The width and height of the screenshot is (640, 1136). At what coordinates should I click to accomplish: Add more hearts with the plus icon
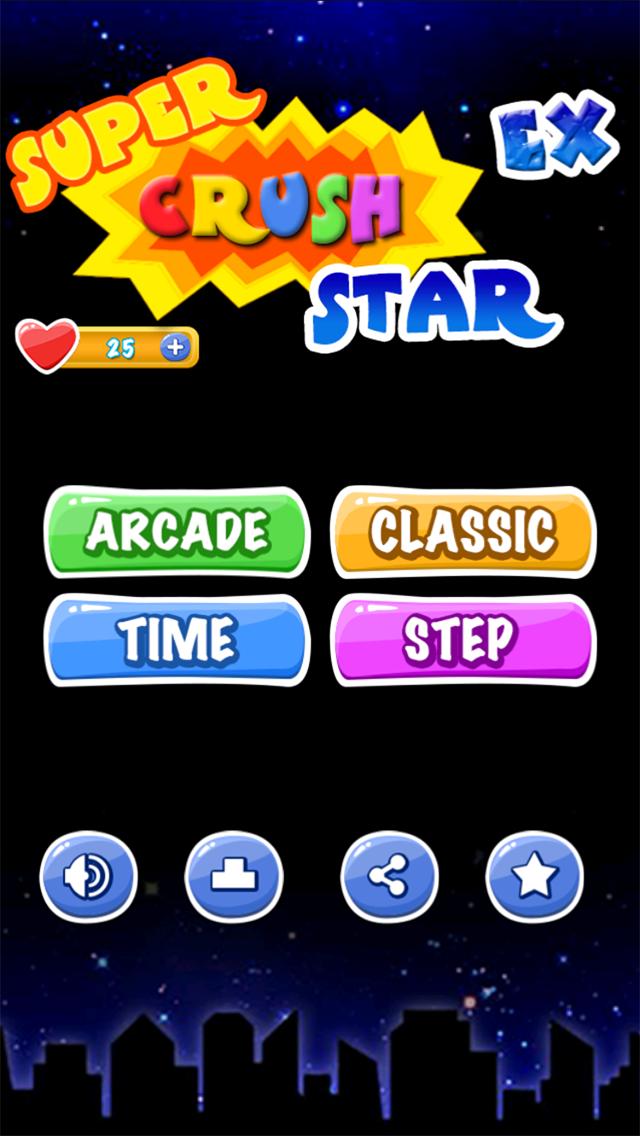pos(175,347)
